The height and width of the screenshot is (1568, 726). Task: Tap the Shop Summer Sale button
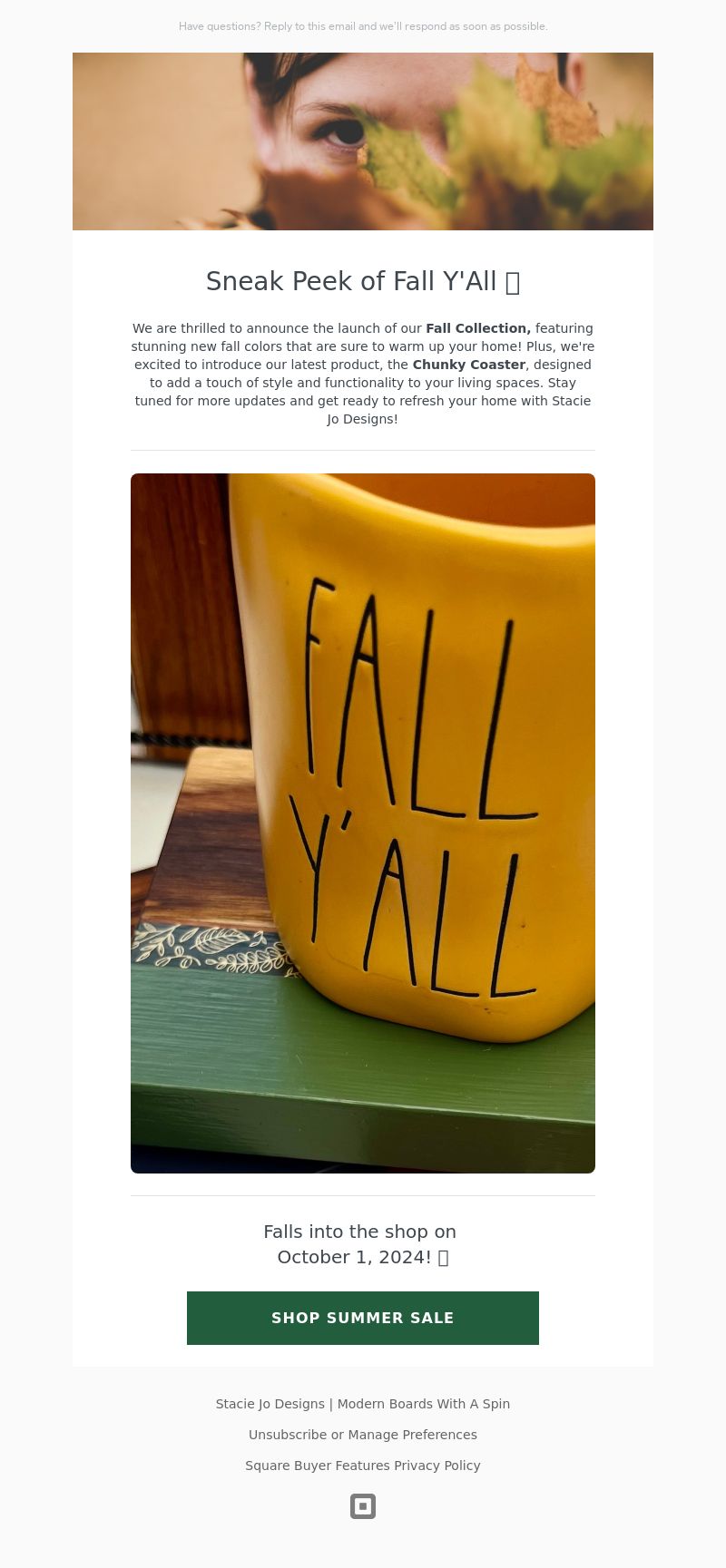363,1318
